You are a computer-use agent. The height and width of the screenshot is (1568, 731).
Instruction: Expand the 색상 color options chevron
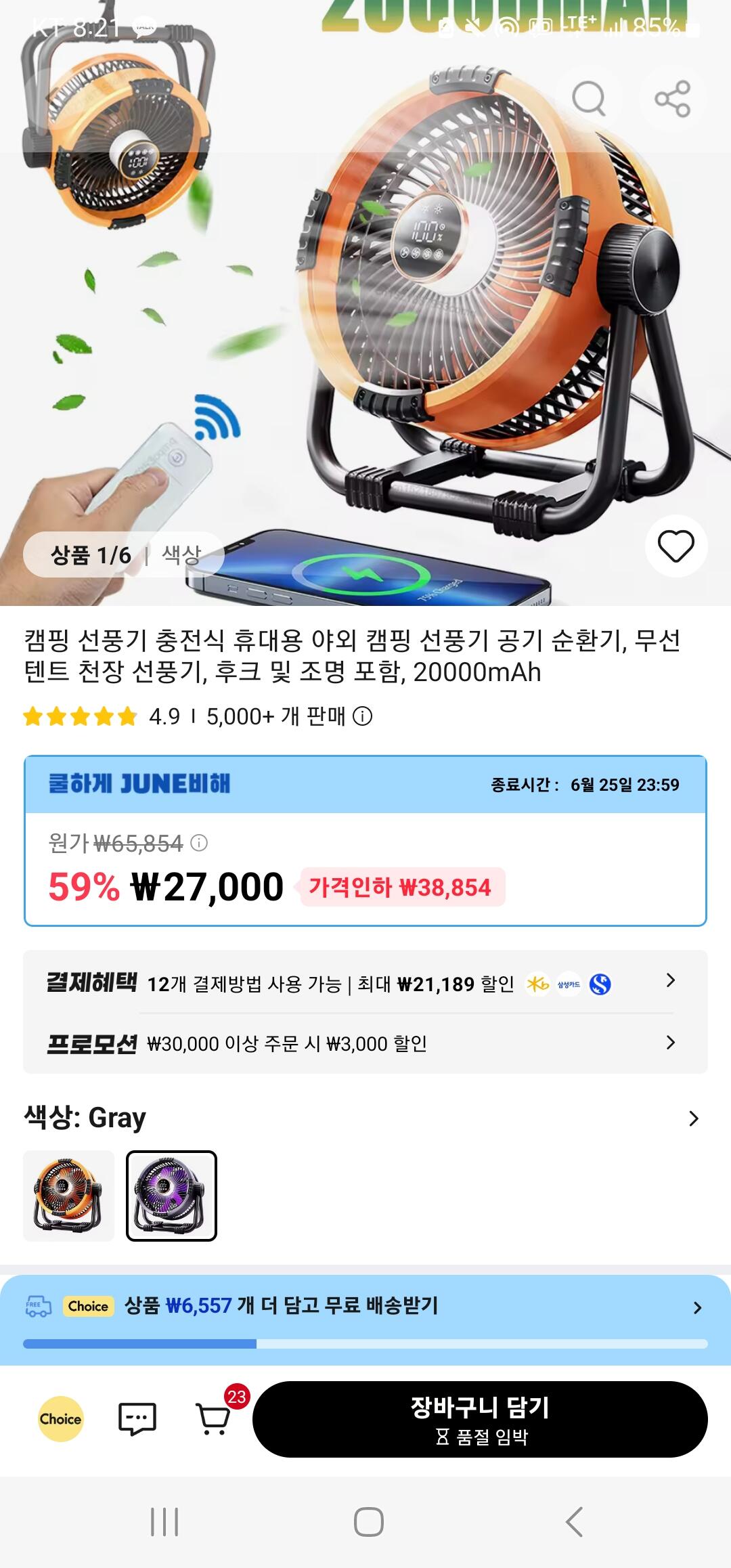point(693,1118)
